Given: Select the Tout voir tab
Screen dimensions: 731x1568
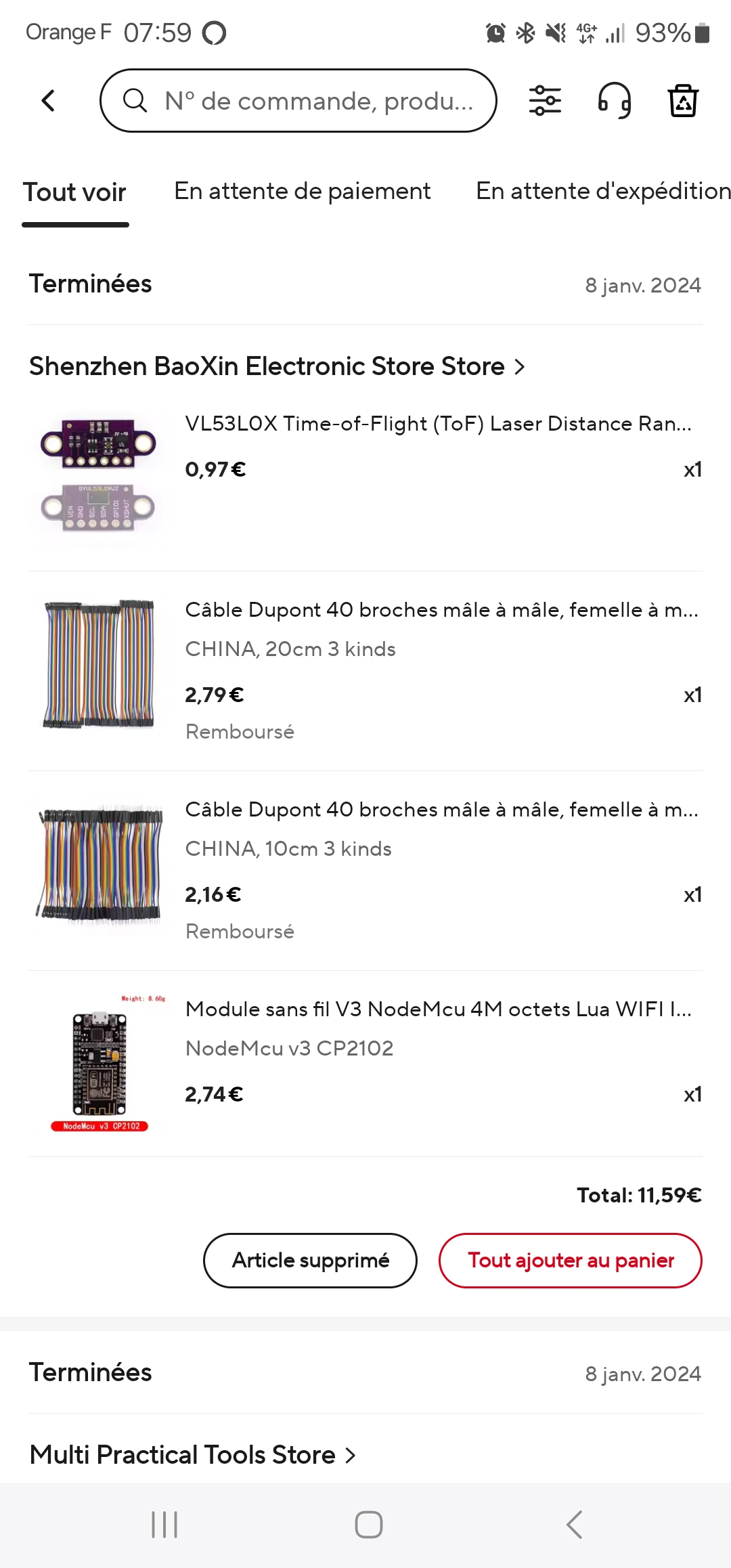Looking at the screenshot, I should pos(74,192).
